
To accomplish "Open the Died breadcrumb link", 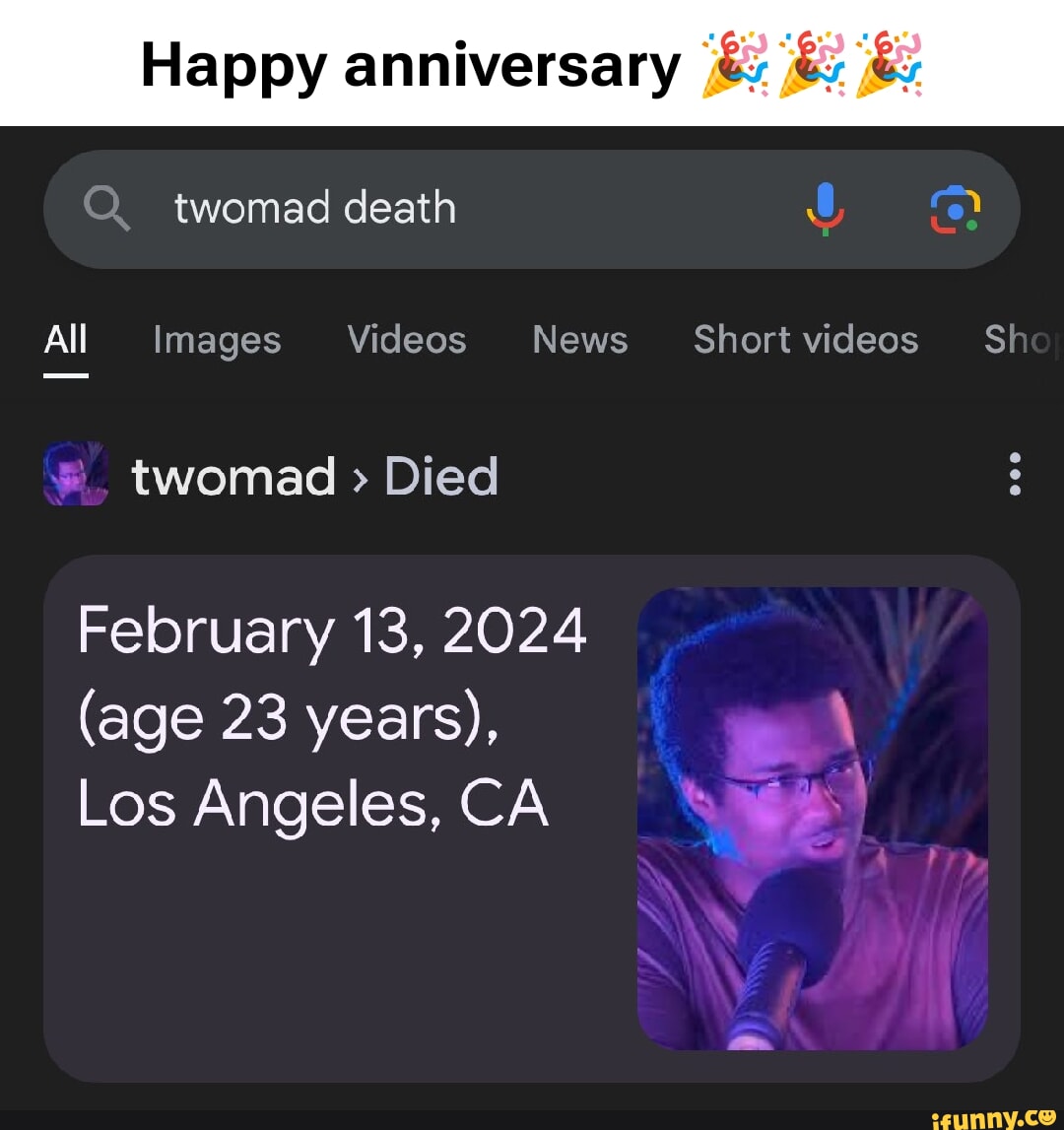I will [x=440, y=475].
